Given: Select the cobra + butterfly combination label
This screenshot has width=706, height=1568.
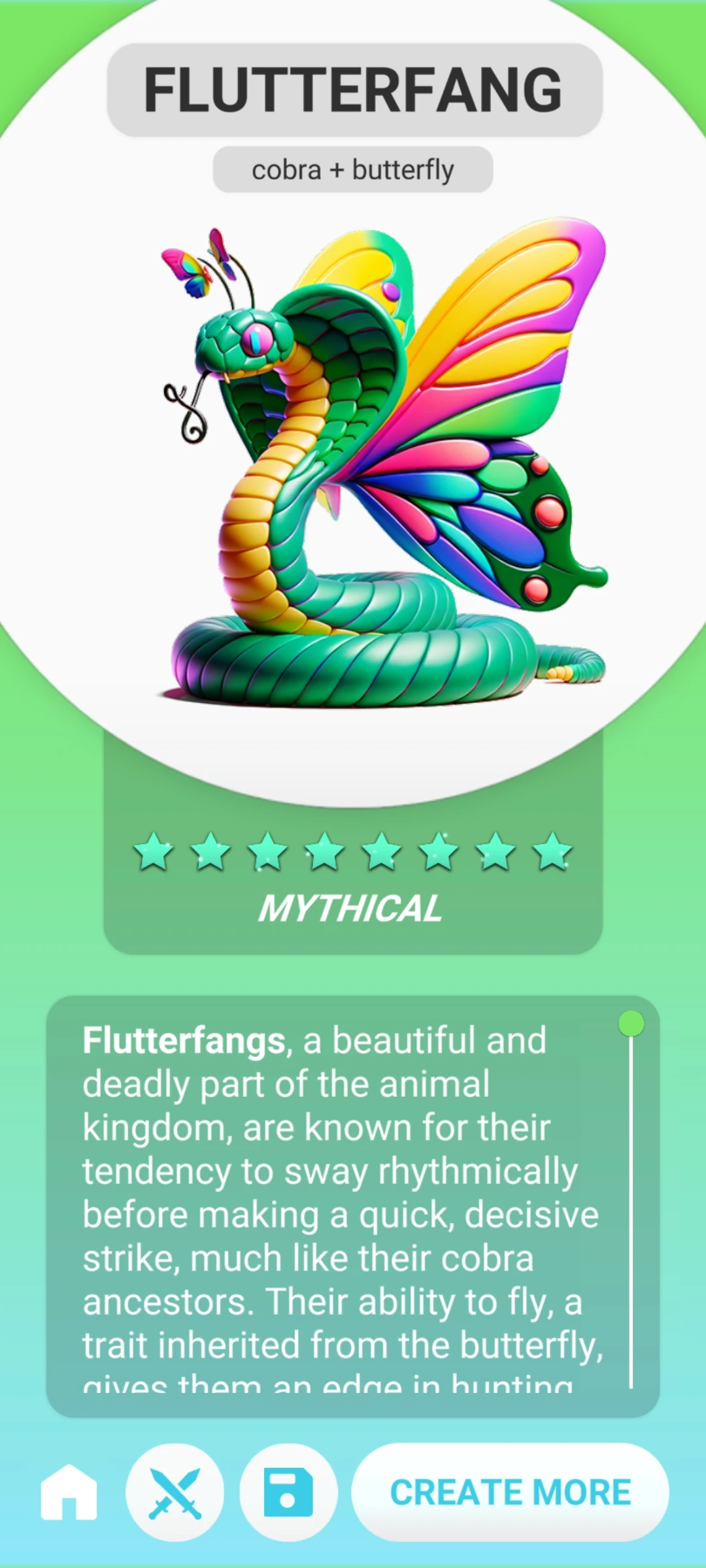Looking at the screenshot, I should tap(353, 169).
